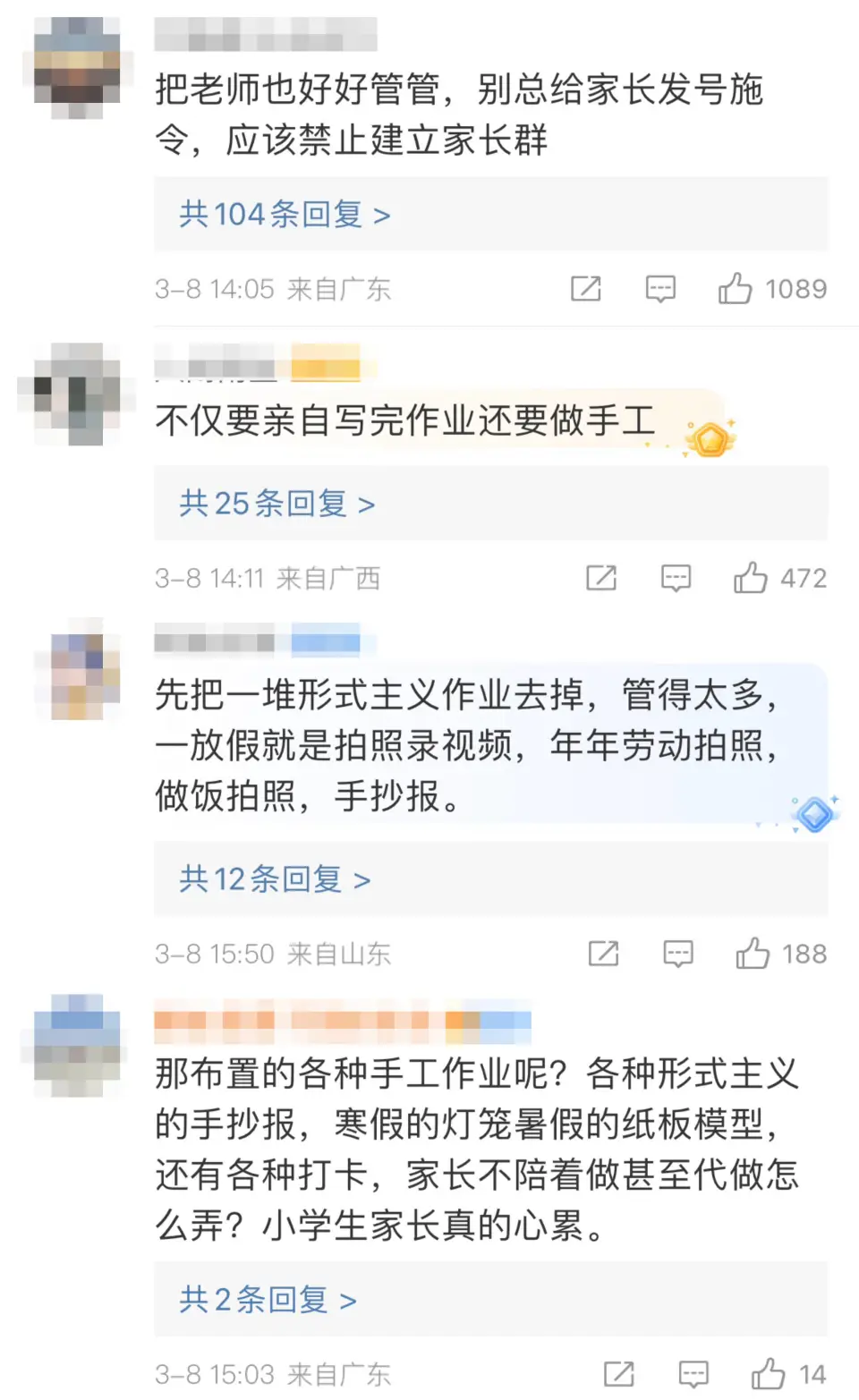The height and width of the screenshot is (1400, 859).
Task: Reply to the 3-8 15:03 comment from 广东
Action: tap(693, 1374)
